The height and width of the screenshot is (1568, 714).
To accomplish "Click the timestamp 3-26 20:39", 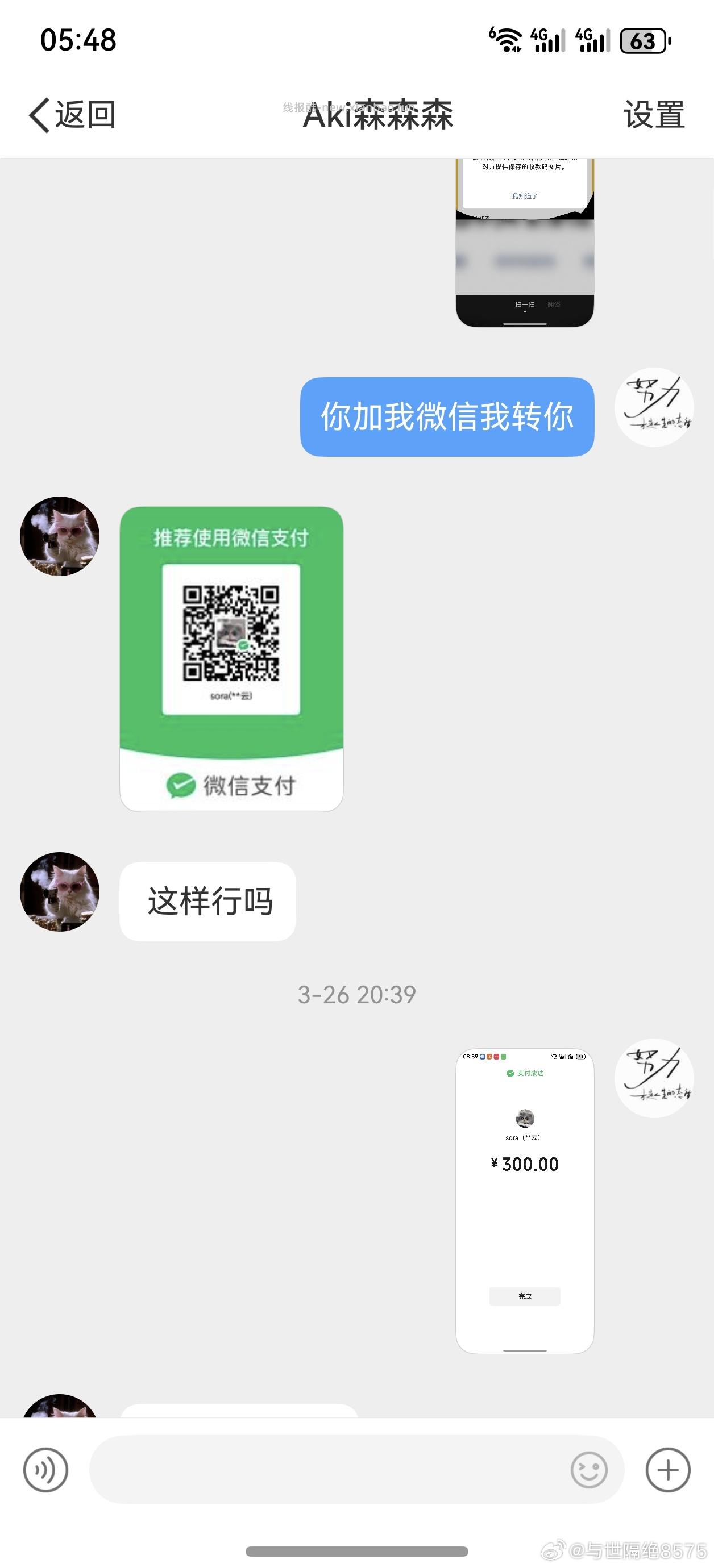I will coord(357,994).
